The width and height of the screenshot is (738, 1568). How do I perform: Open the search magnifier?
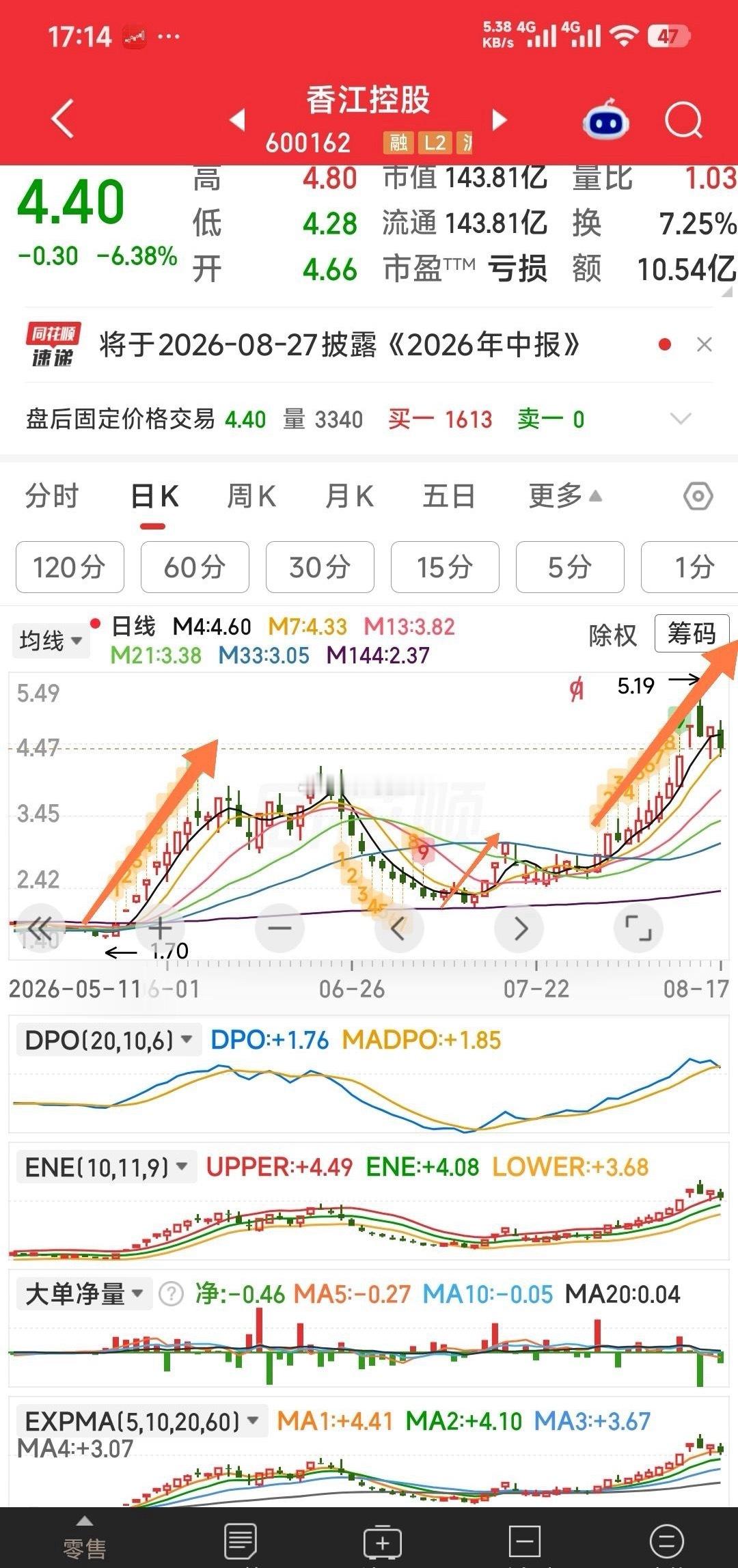[x=684, y=120]
